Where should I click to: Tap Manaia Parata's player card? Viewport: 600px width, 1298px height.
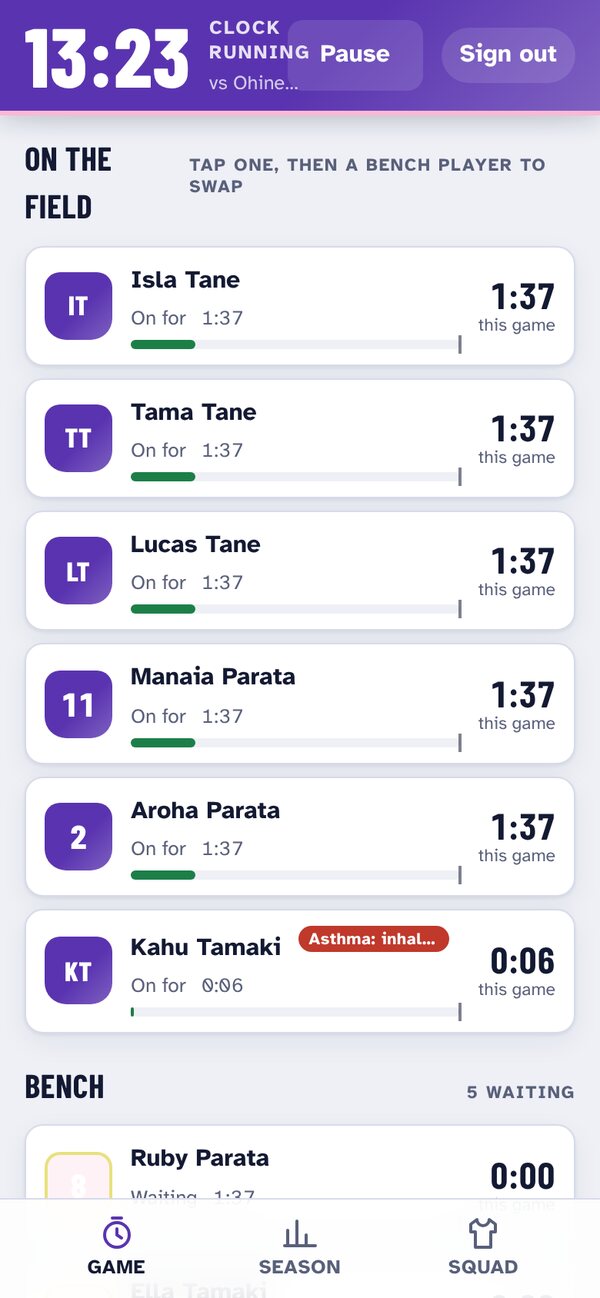coord(300,703)
